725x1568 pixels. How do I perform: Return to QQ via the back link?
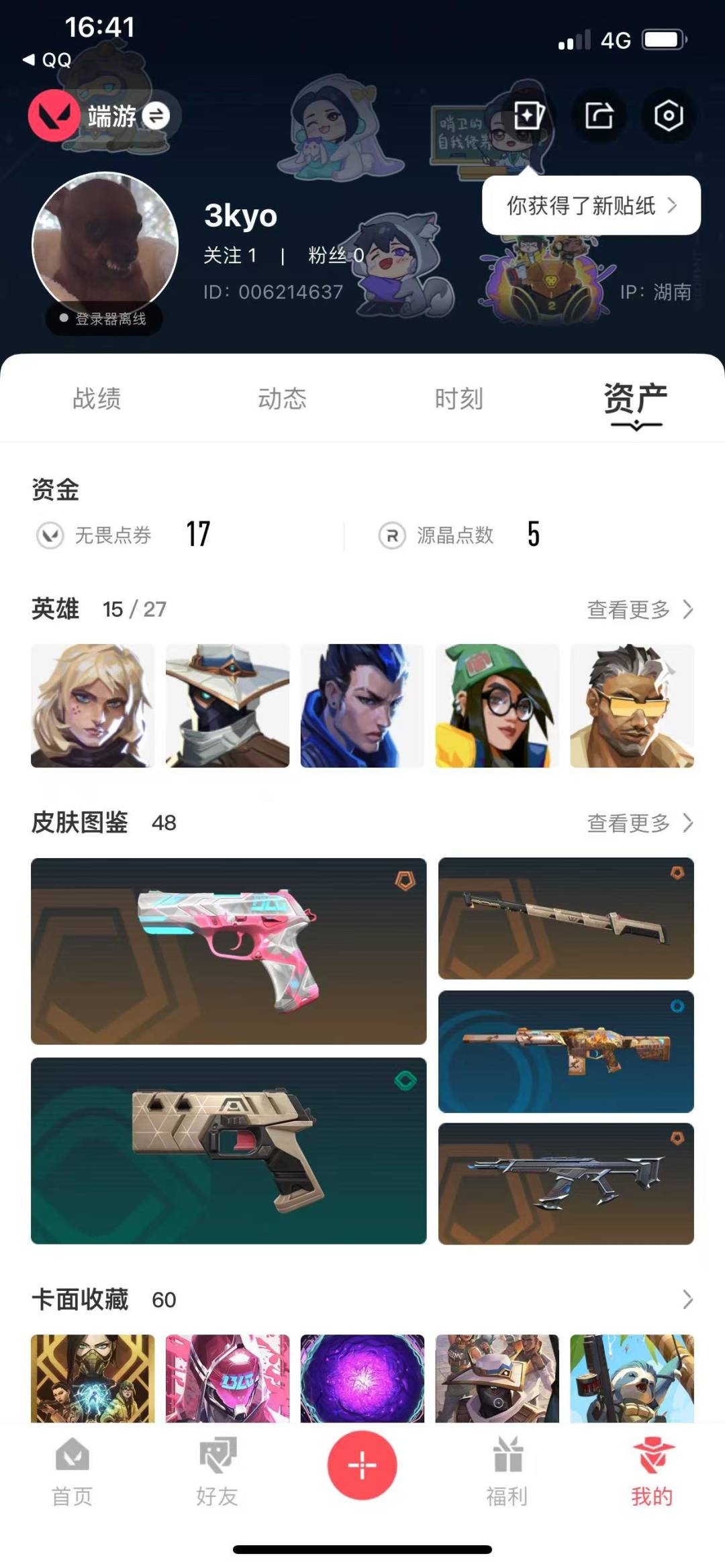[47, 60]
